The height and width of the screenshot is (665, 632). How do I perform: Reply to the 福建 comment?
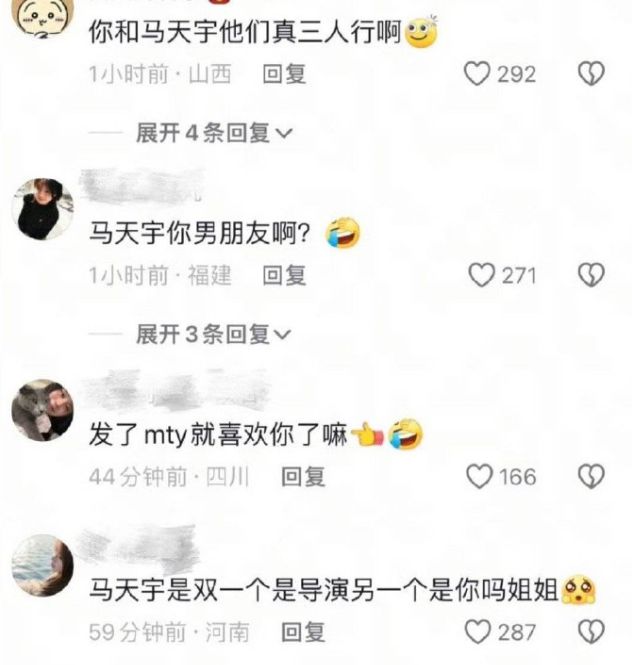point(284,275)
